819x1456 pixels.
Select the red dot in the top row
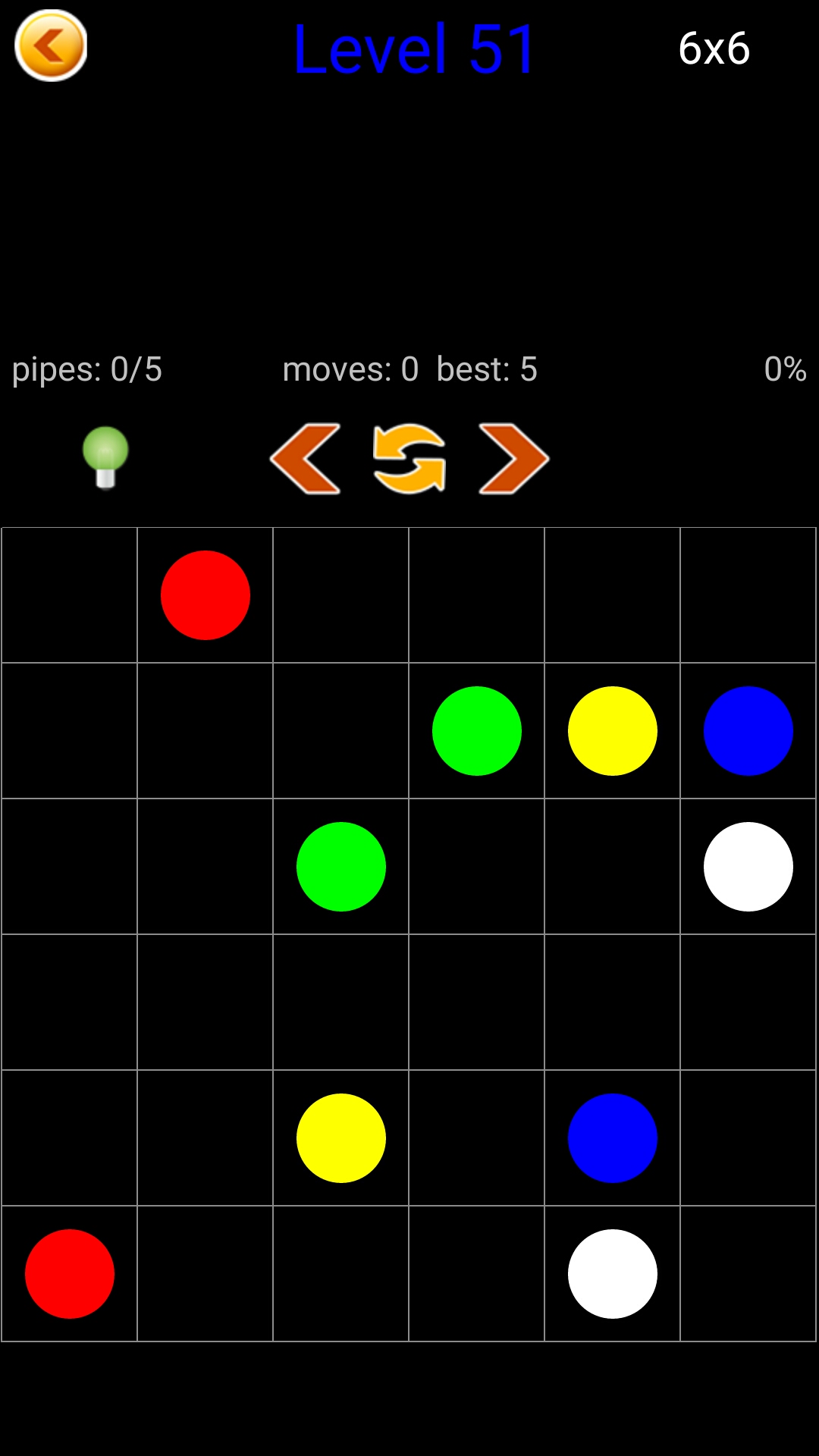pyautogui.click(x=205, y=595)
